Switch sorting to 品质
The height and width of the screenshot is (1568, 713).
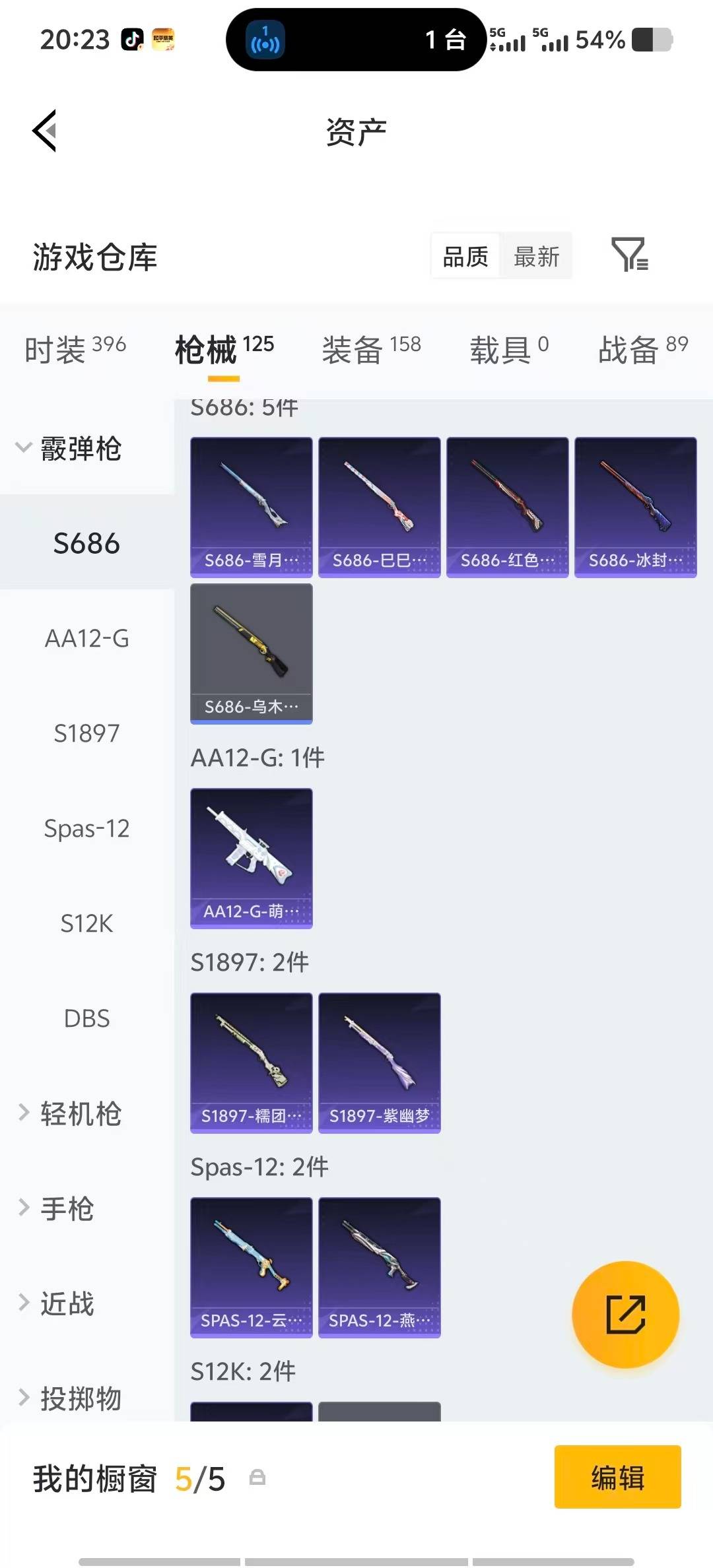coord(465,256)
